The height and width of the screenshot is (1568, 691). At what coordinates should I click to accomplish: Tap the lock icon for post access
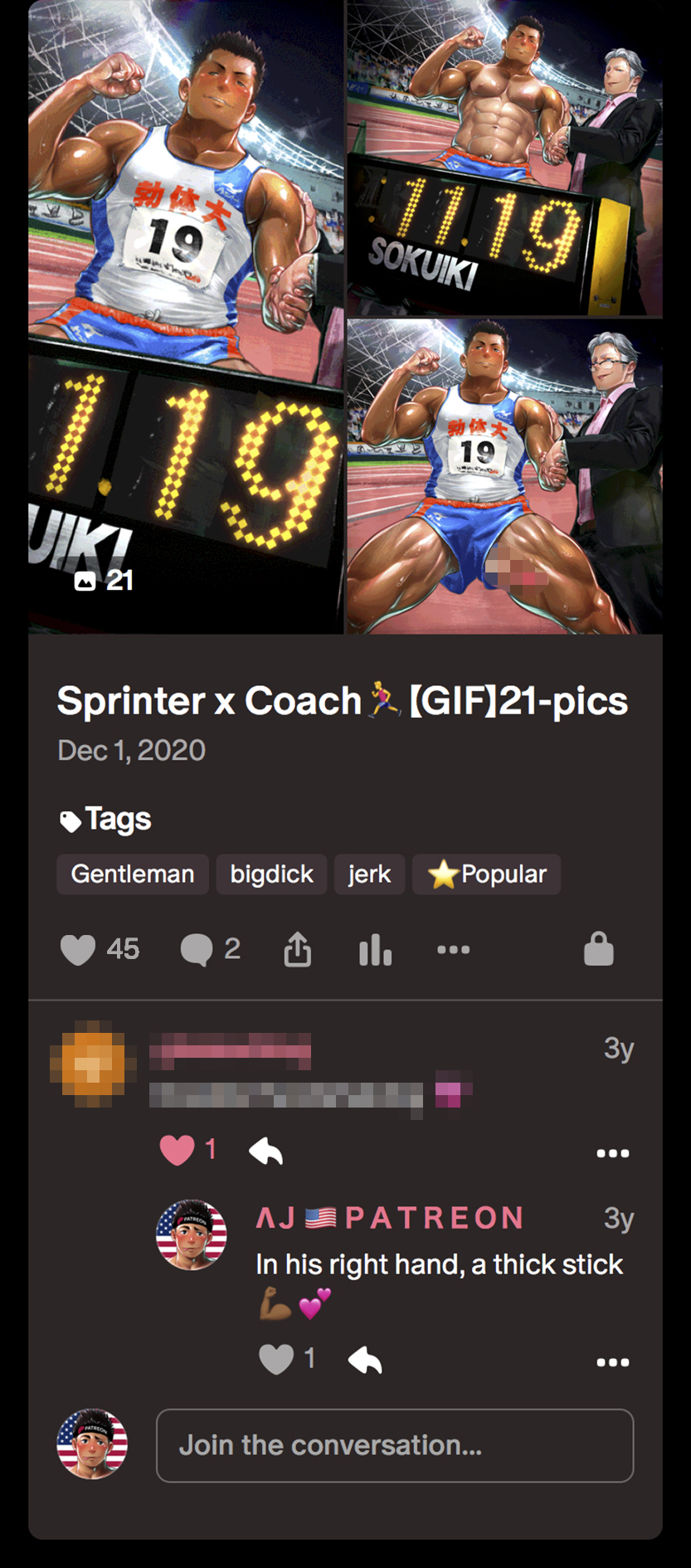pos(598,949)
